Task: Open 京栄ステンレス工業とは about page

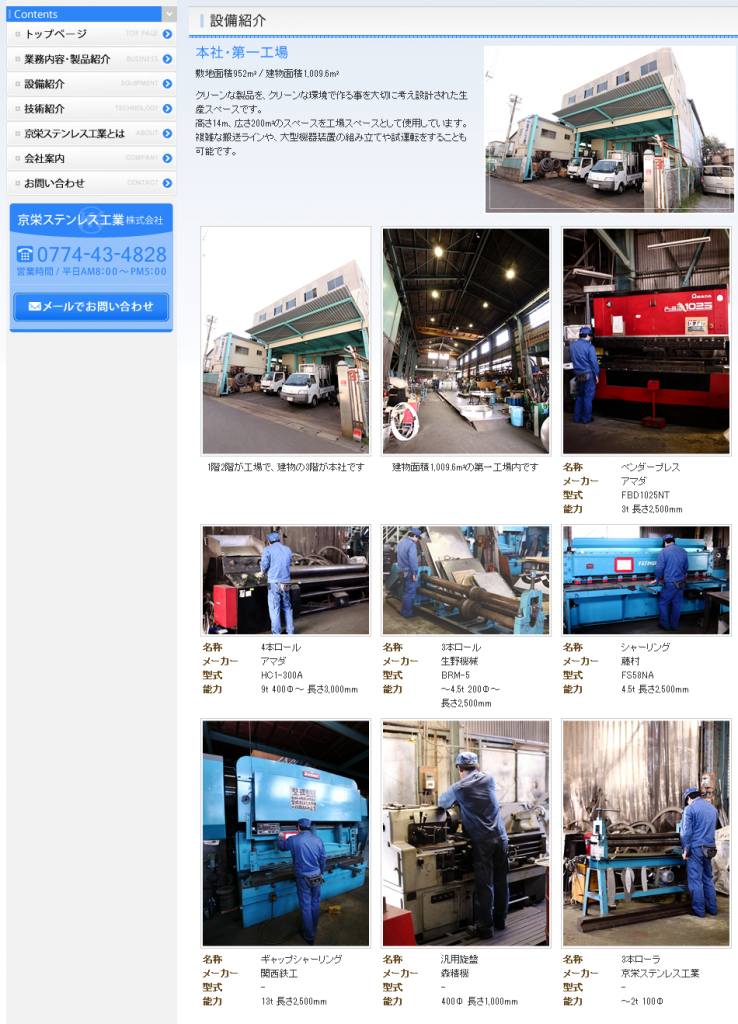Action: point(91,133)
